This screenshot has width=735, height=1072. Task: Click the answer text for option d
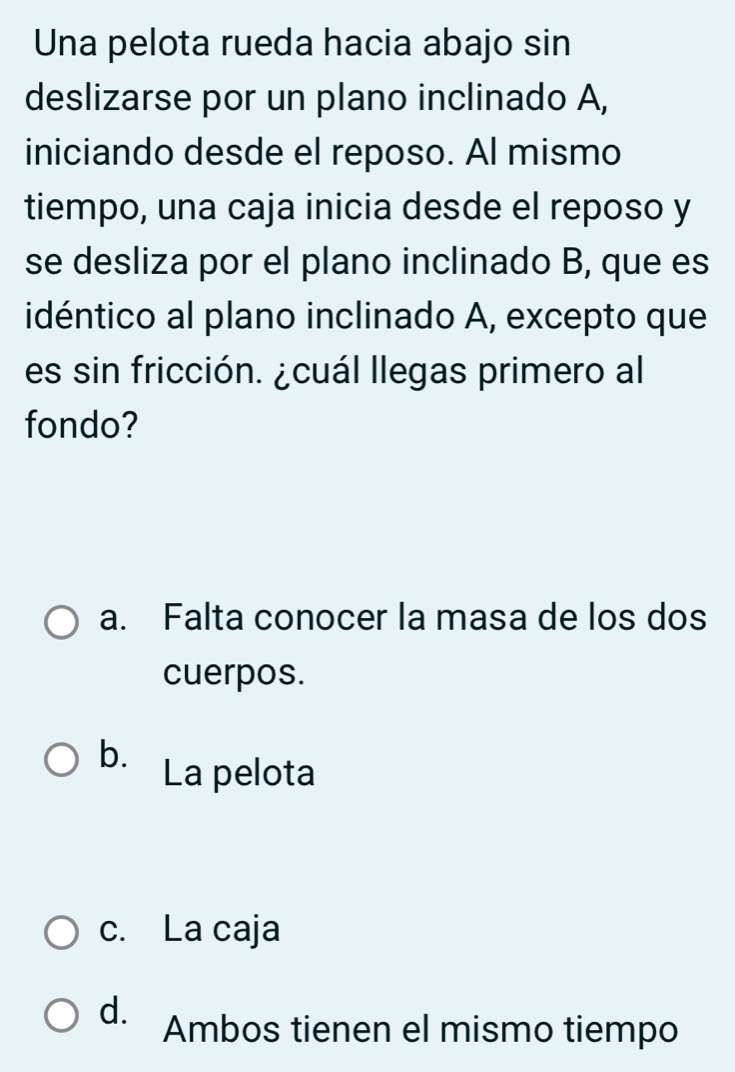pos(420,1030)
